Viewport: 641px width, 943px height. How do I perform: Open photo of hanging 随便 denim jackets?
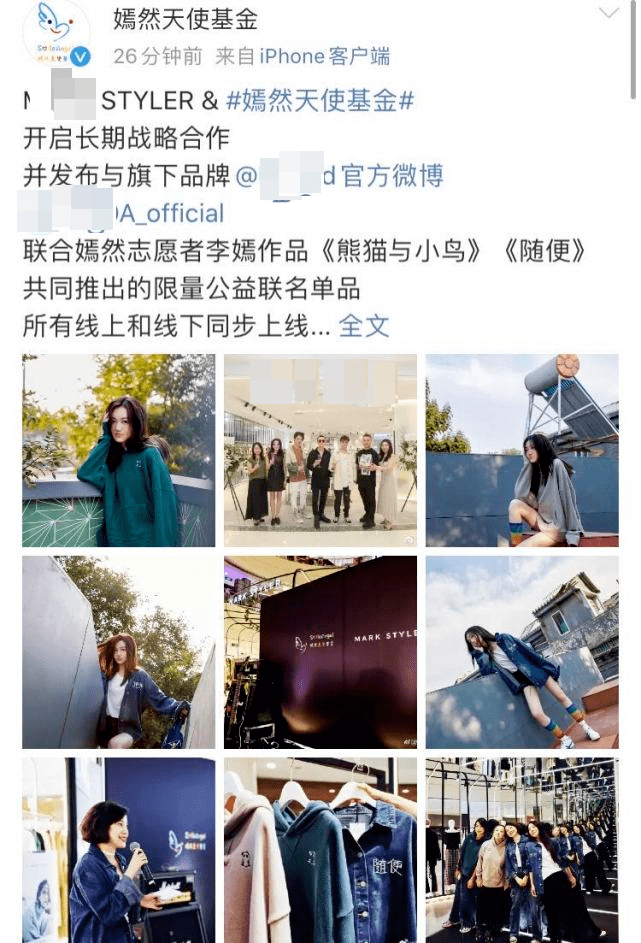(x=320, y=850)
